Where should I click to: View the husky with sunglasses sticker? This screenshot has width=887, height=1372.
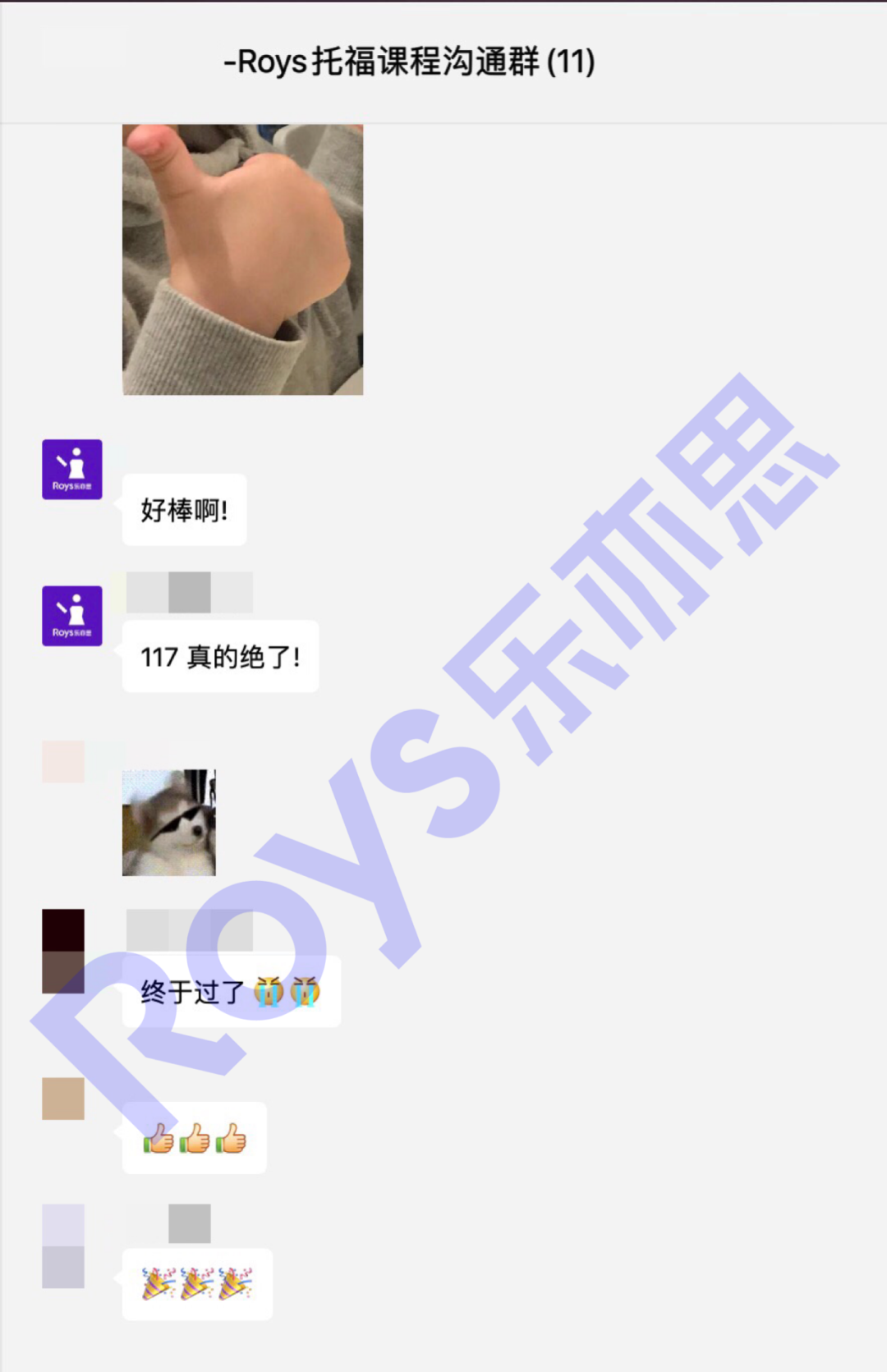coord(169,822)
